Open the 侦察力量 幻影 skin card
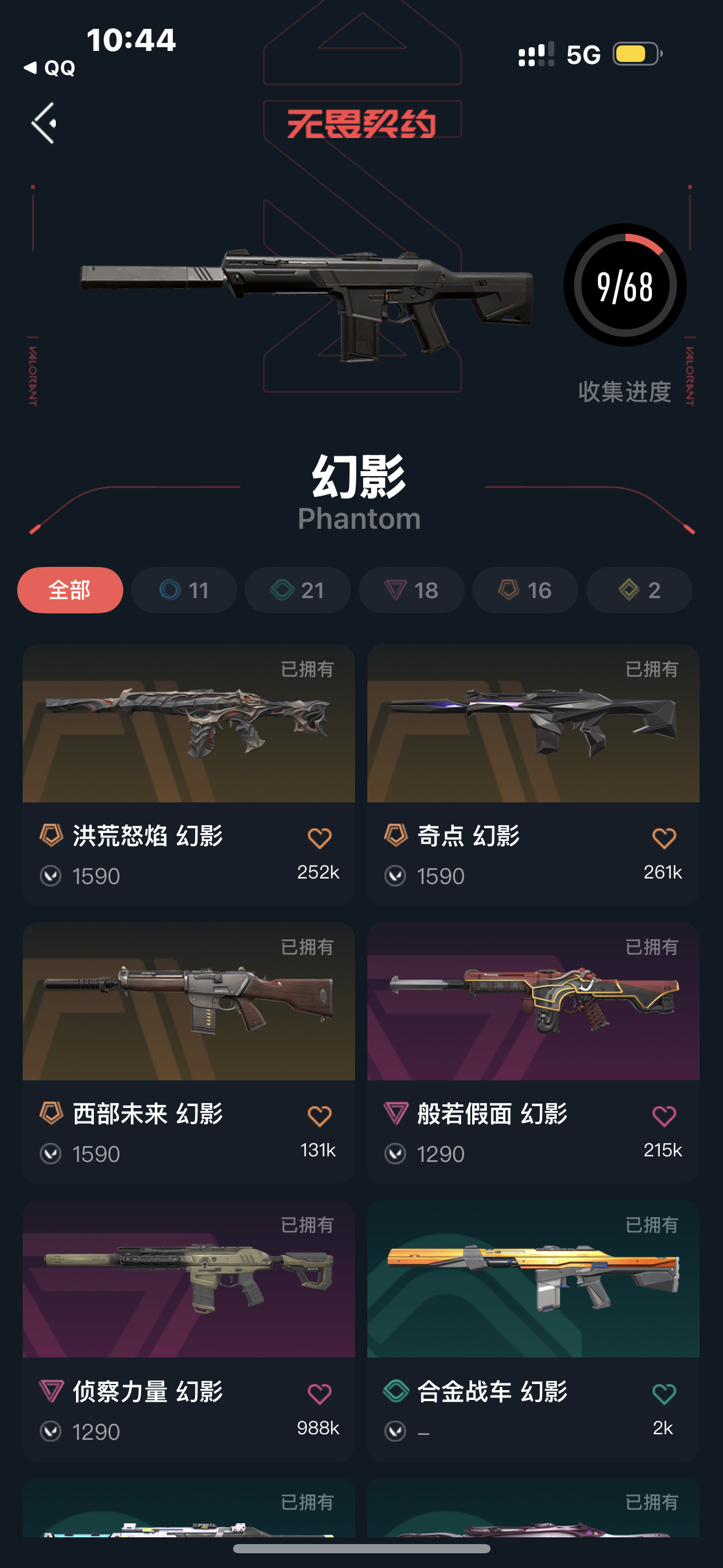723x1568 pixels. point(189,1331)
